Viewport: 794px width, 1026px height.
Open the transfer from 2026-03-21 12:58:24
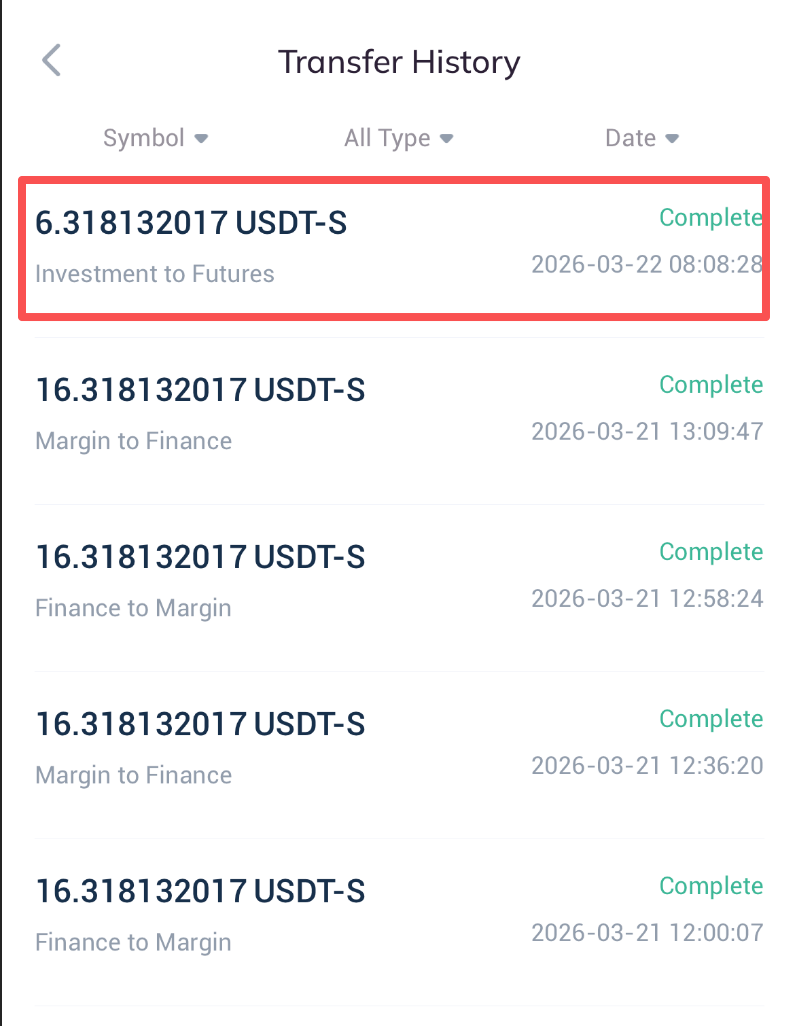[x=398, y=581]
